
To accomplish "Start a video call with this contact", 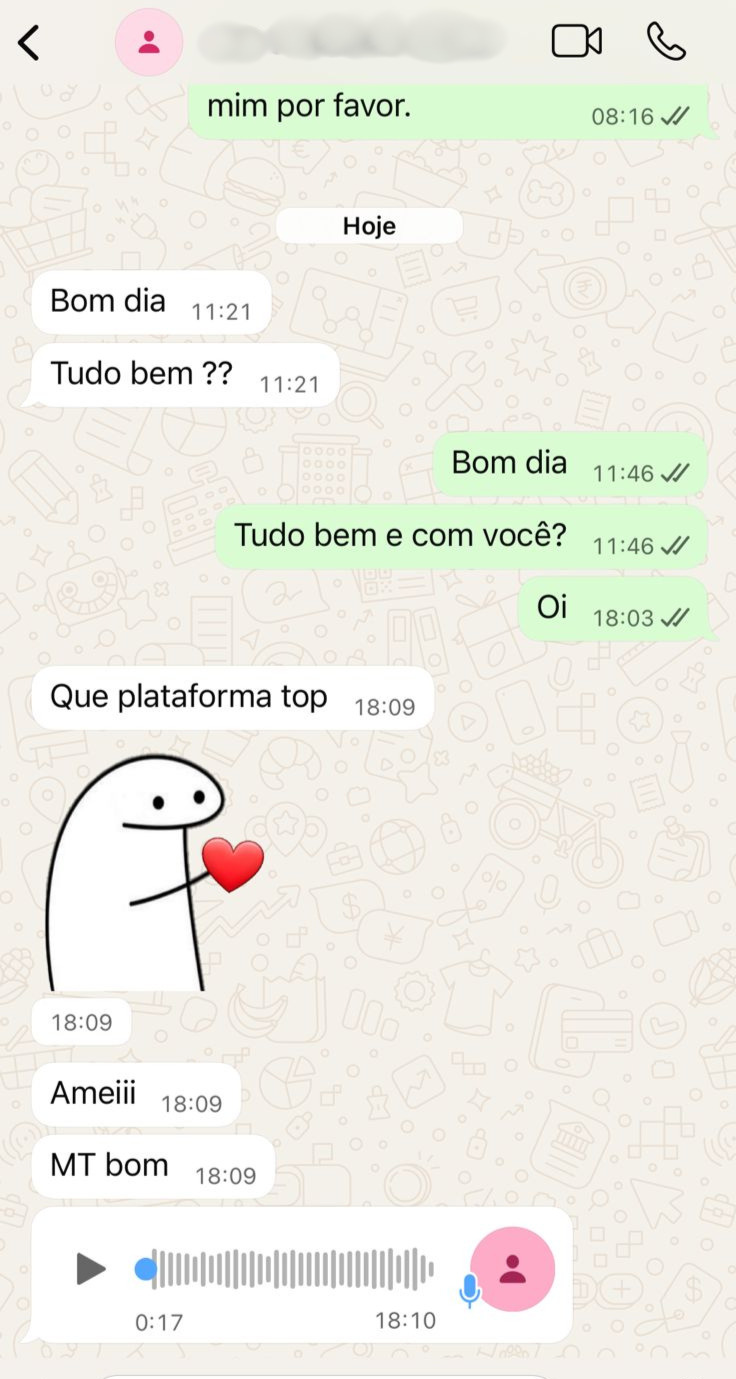I will click(x=577, y=41).
